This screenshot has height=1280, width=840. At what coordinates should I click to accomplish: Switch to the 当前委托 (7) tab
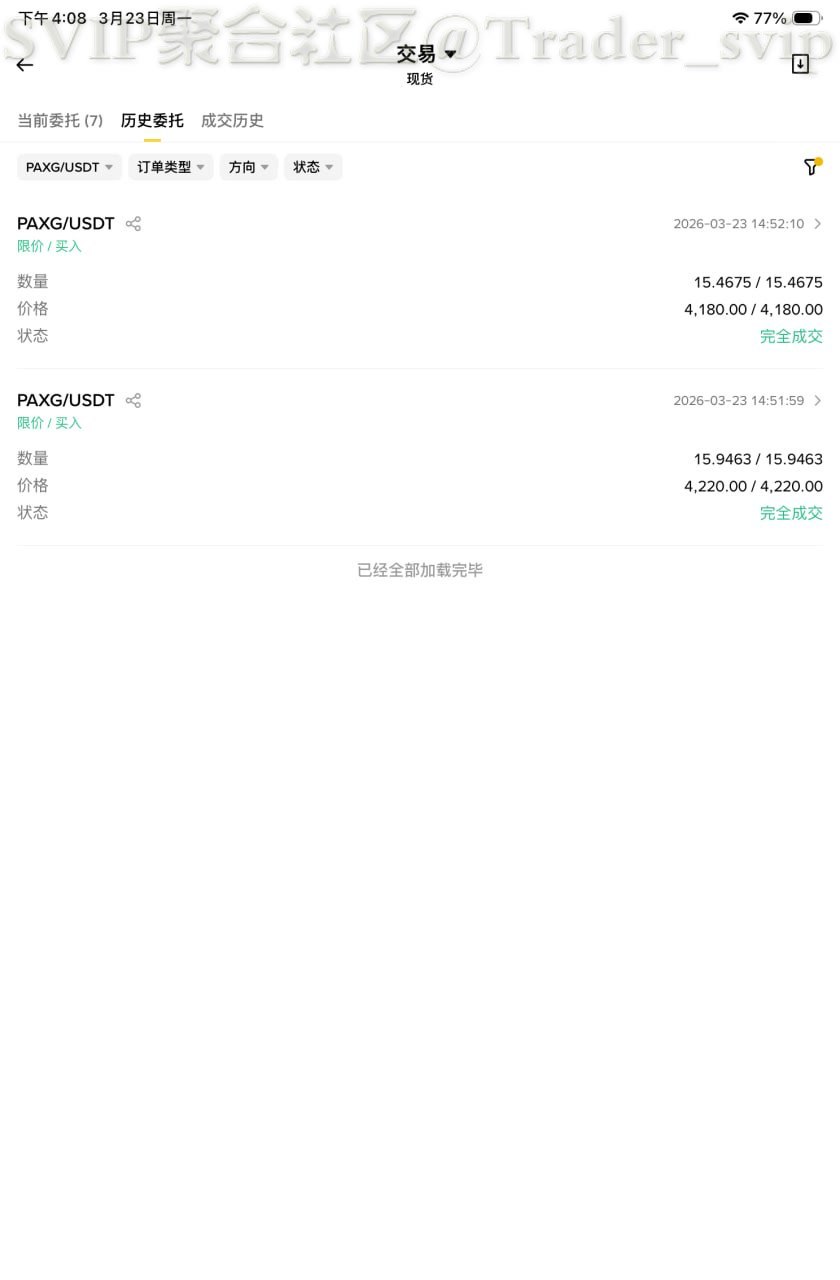tap(60, 121)
